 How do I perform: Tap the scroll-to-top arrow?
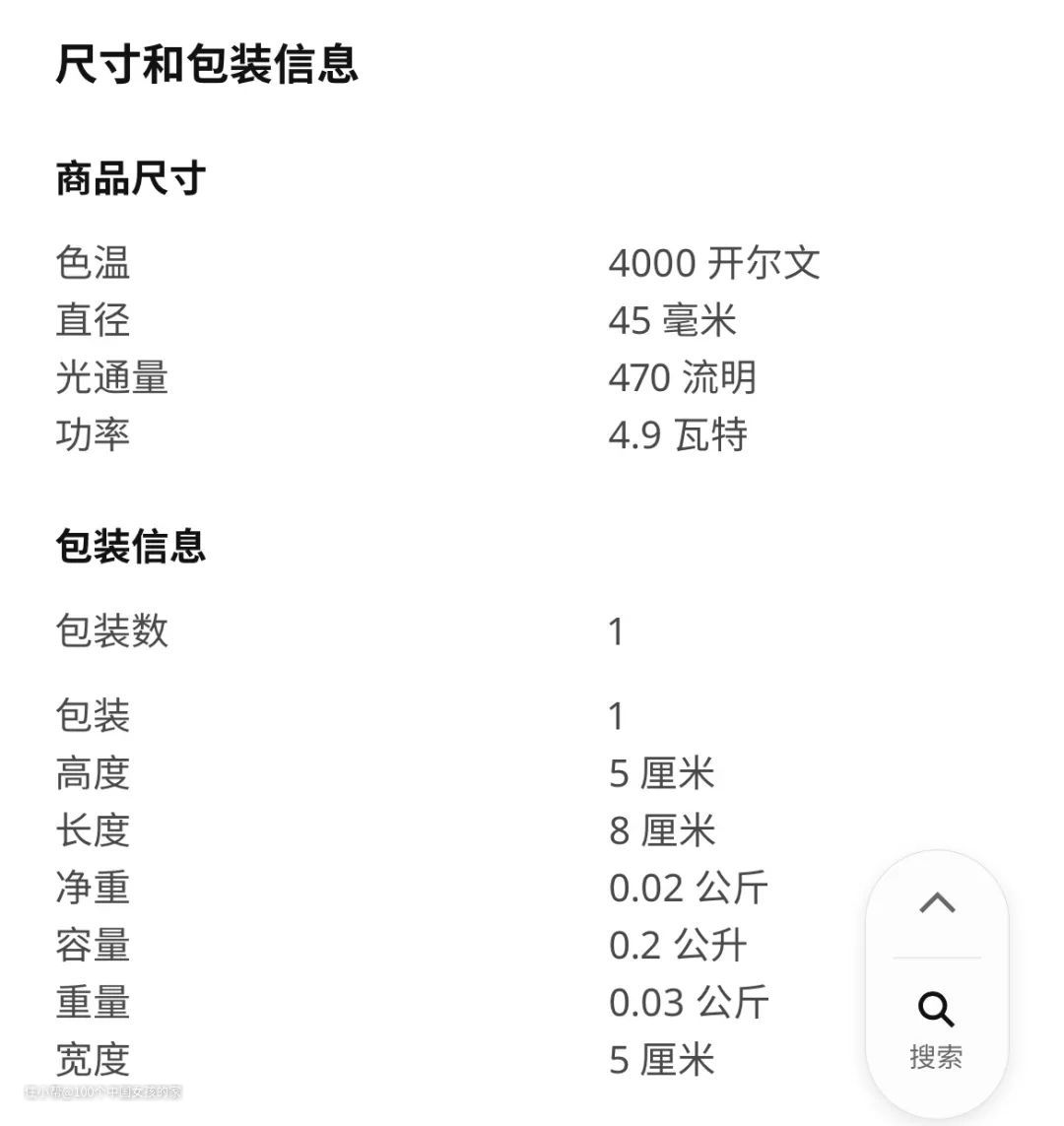pyautogui.click(x=936, y=903)
